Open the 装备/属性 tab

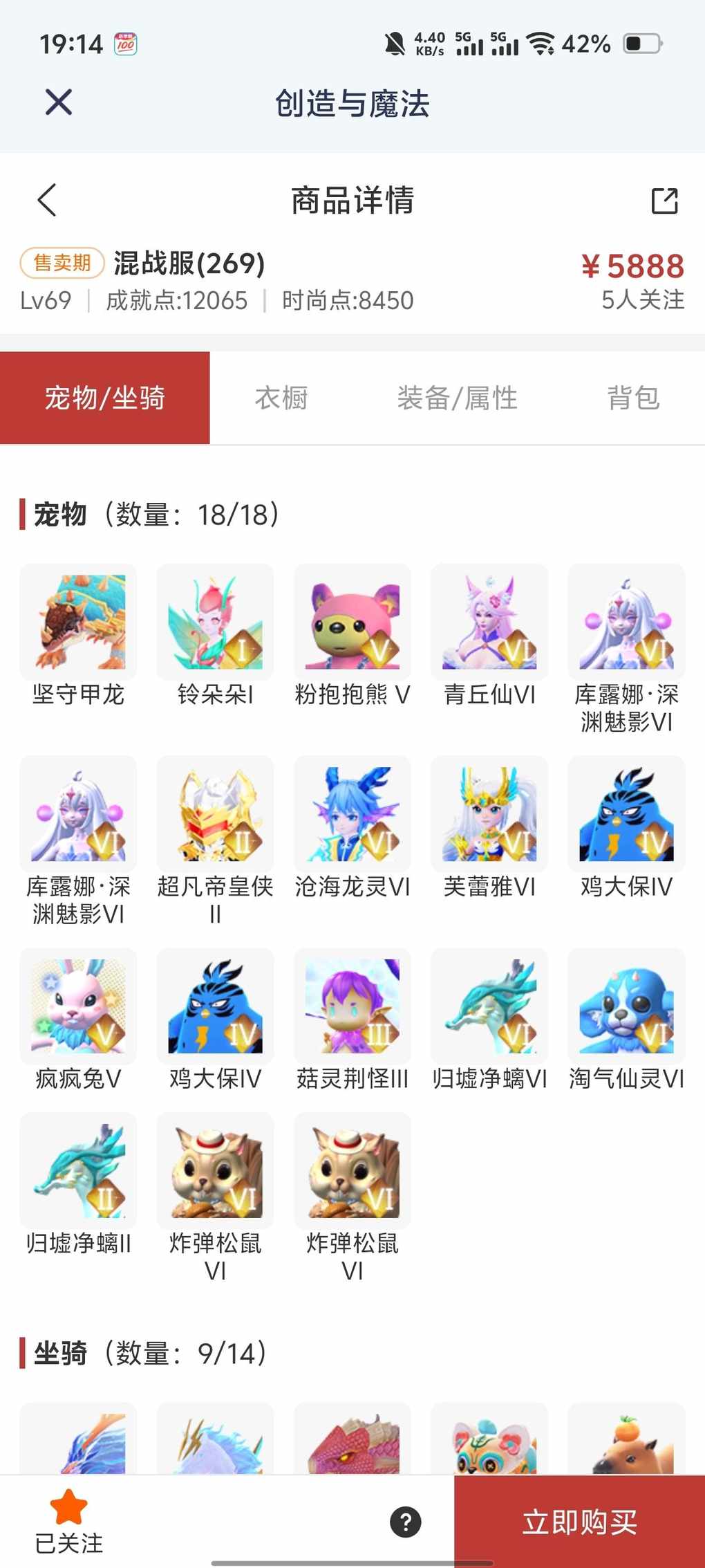457,398
